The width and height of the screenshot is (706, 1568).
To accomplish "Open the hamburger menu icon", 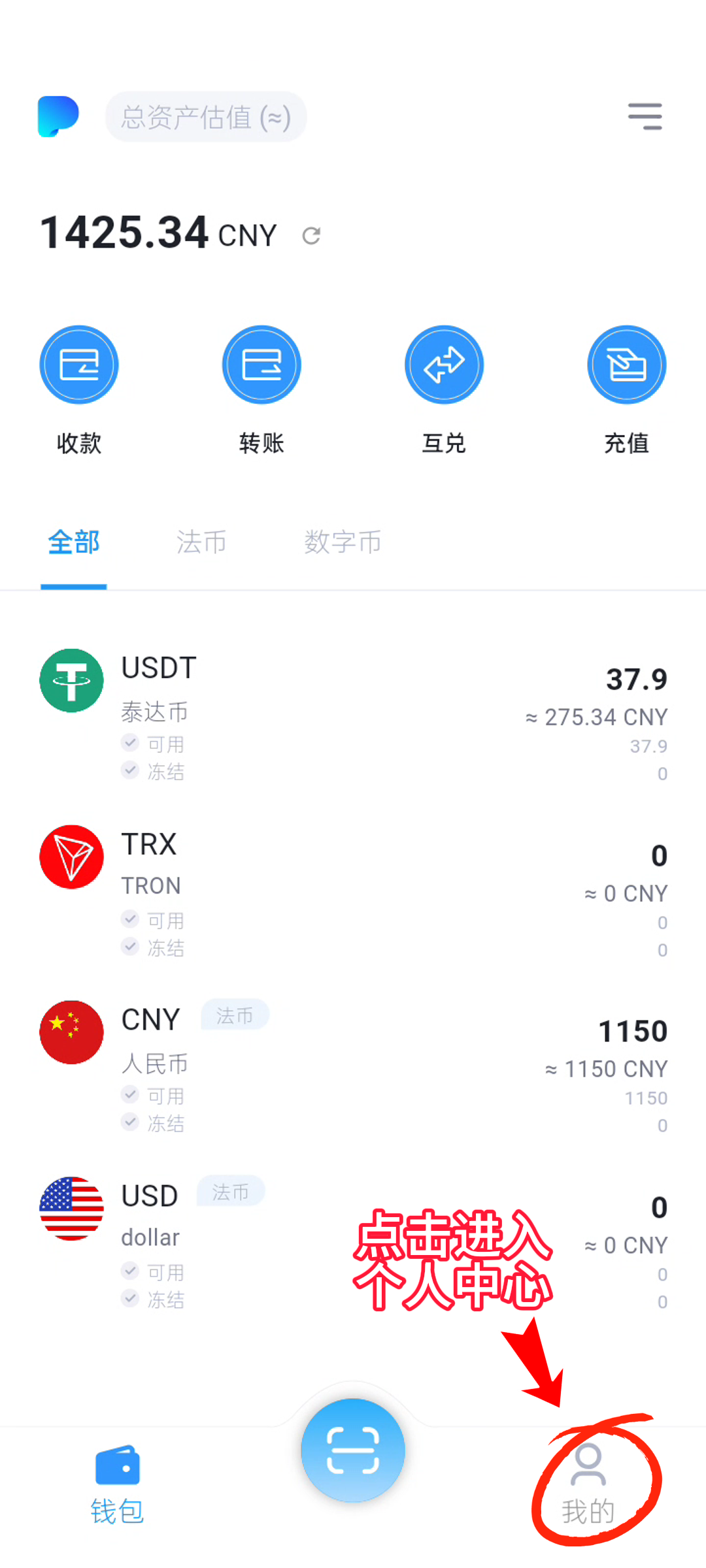I will 645,117.
